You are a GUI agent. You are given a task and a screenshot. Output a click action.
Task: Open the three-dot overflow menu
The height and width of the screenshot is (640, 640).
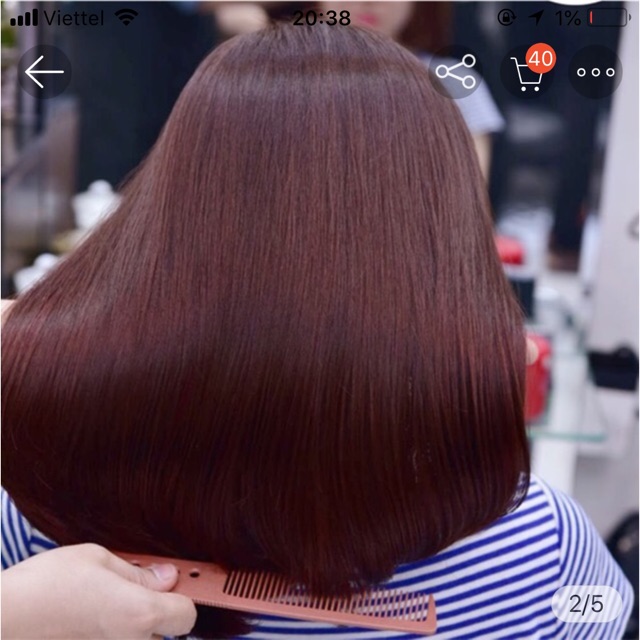tap(596, 72)
